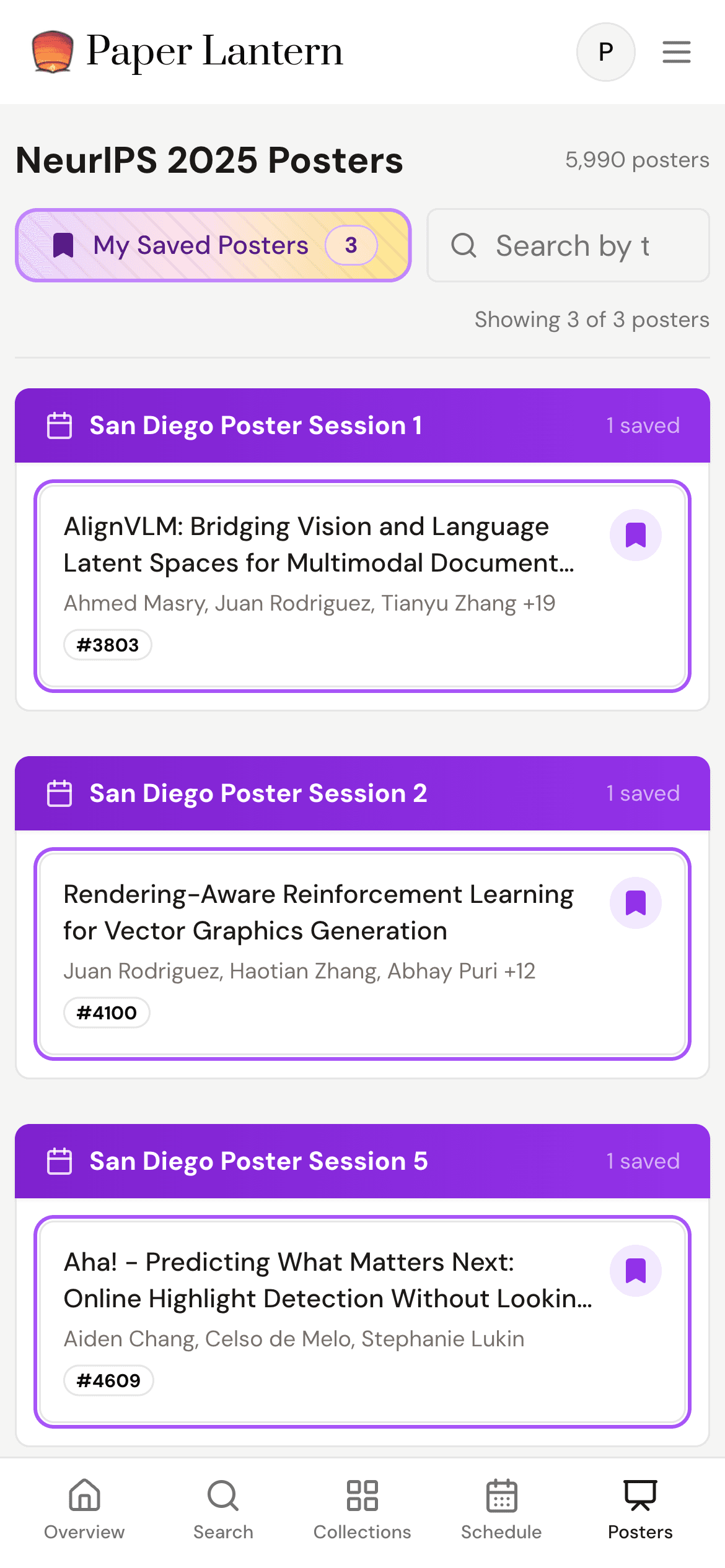Click the search magnifier in the search bar
The height and width of the screenshot is (1568, 725).
pyautogui.click(x=464, y=245)
